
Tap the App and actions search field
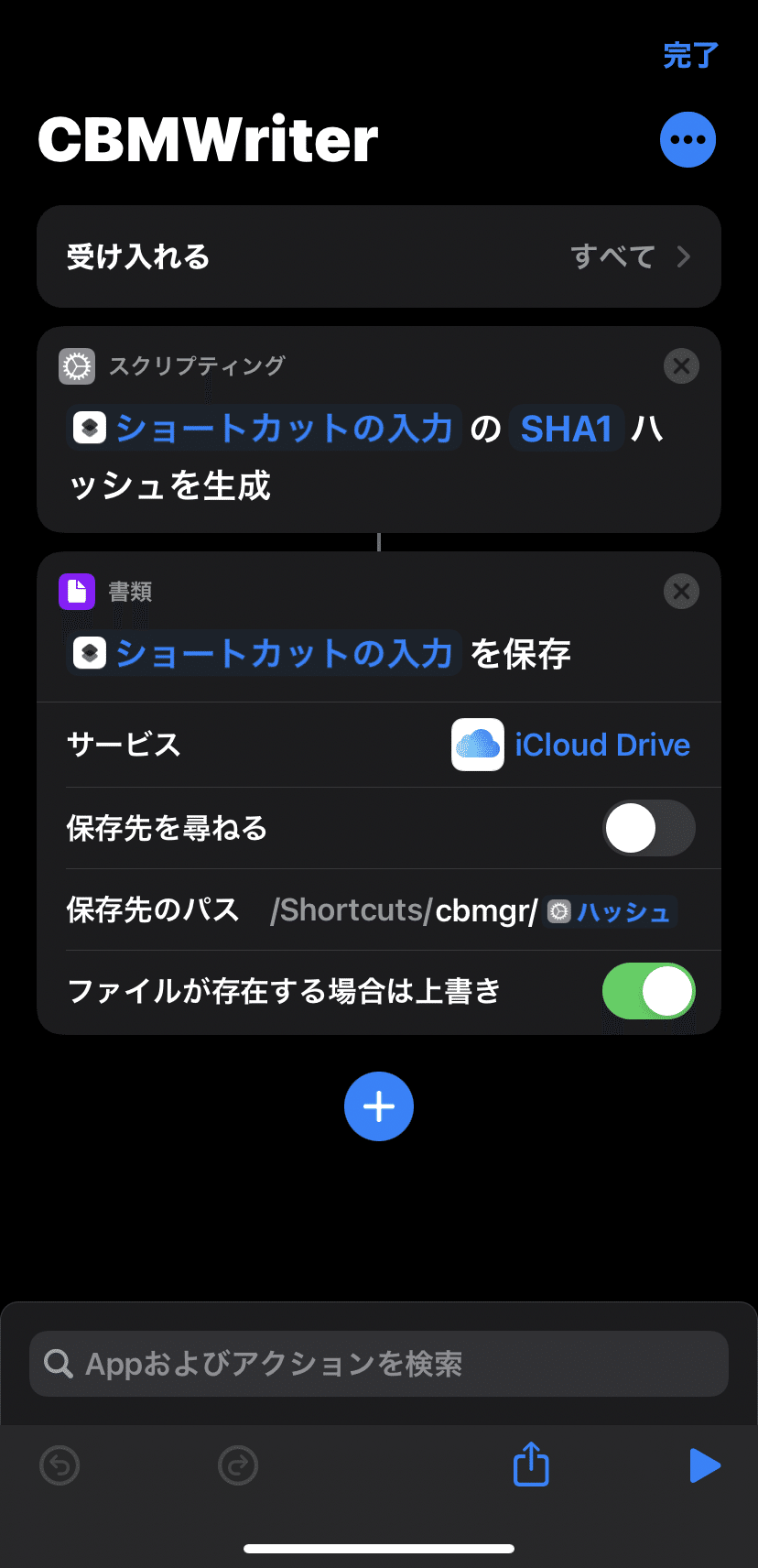(379, 1363)
